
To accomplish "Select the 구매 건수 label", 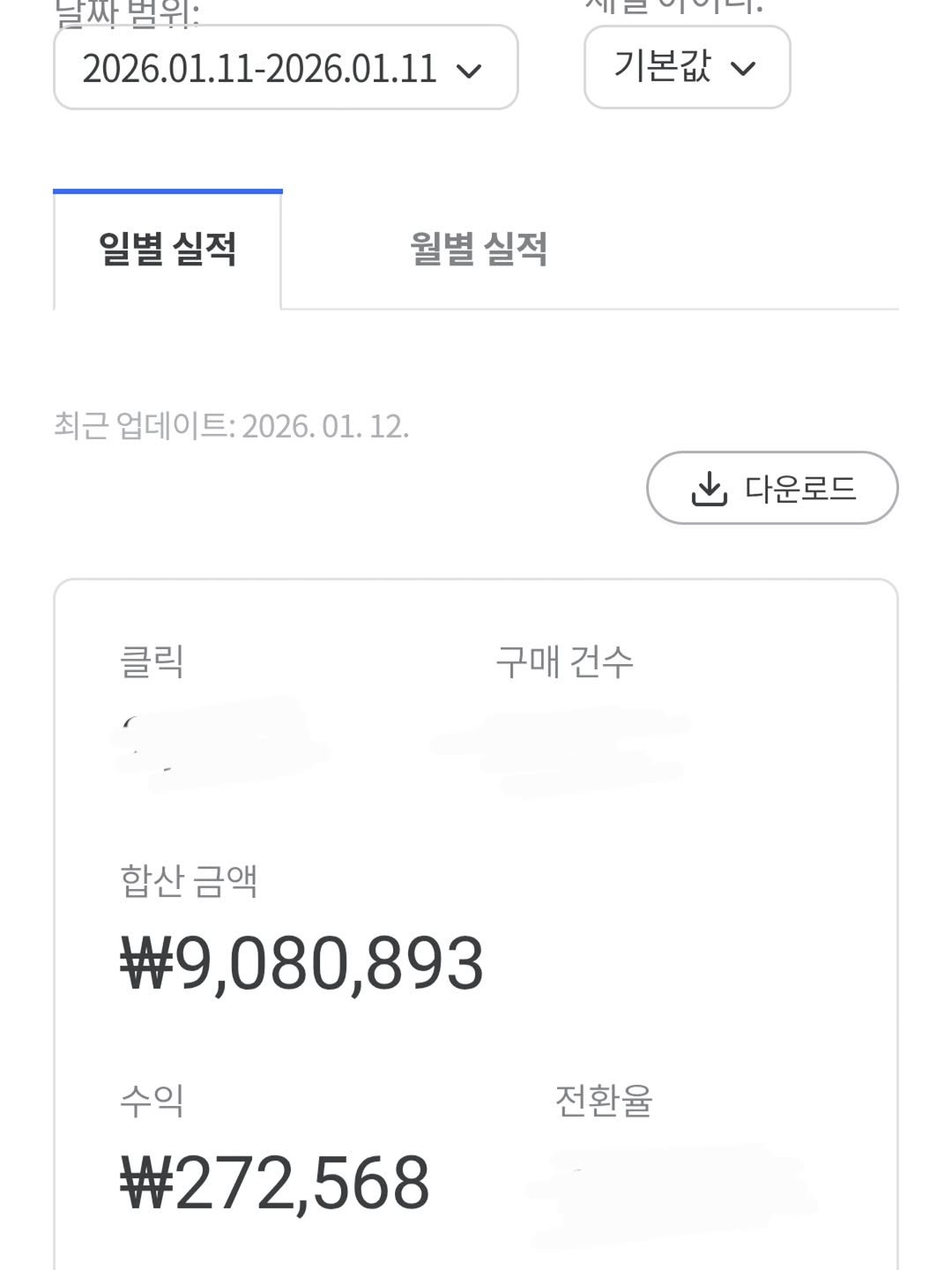I will pos(564,663).
